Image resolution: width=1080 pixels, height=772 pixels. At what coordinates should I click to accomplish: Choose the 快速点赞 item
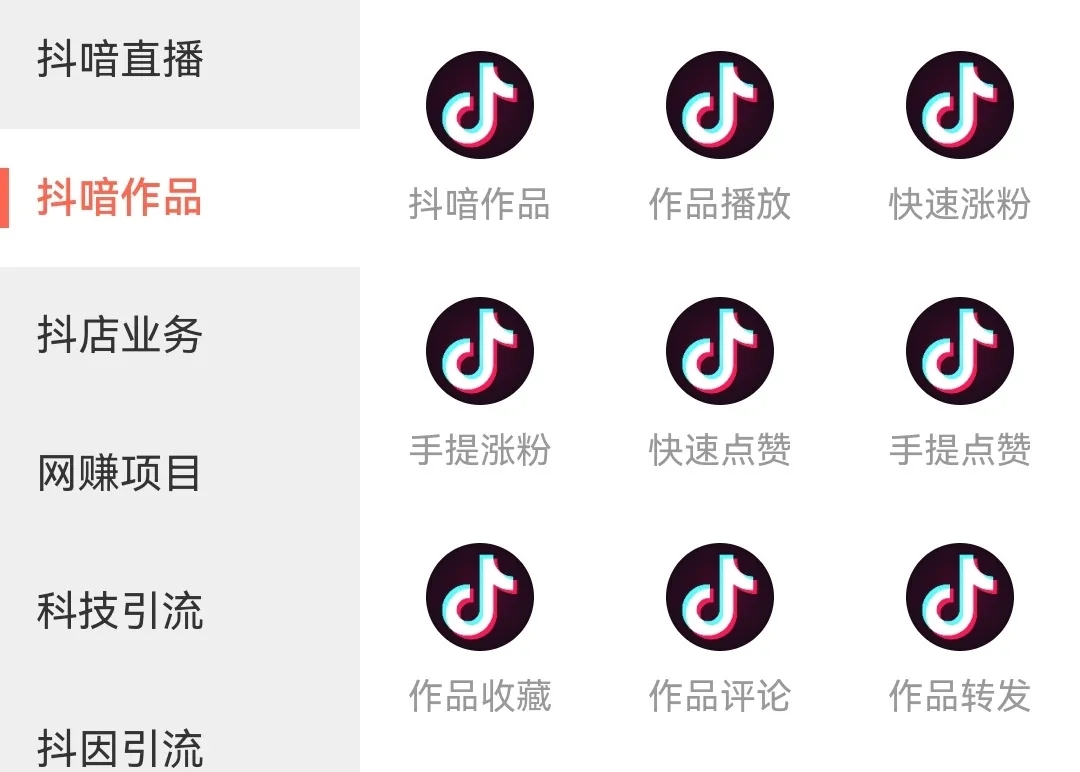pos(720,352)
